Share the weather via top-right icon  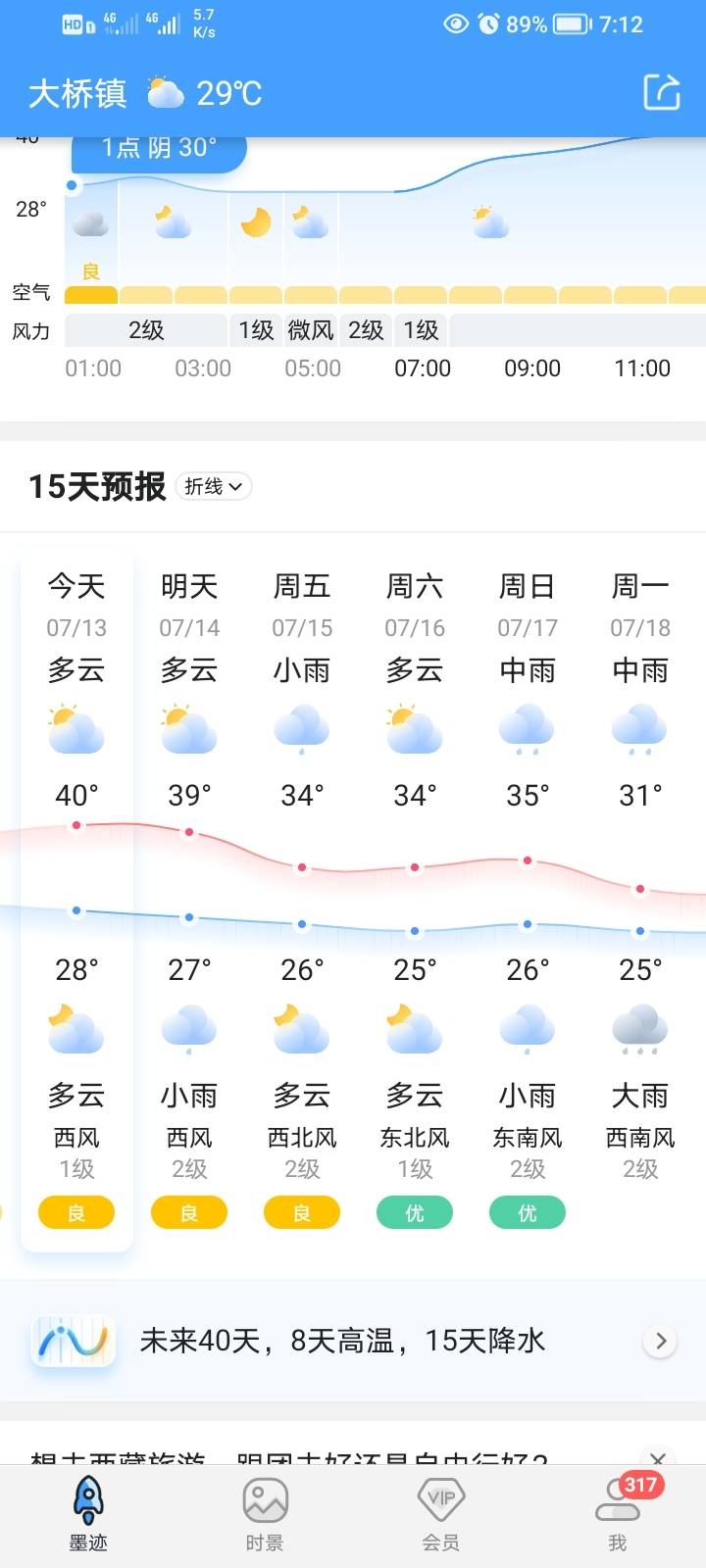pyautogui.click(x=661, y=92)
